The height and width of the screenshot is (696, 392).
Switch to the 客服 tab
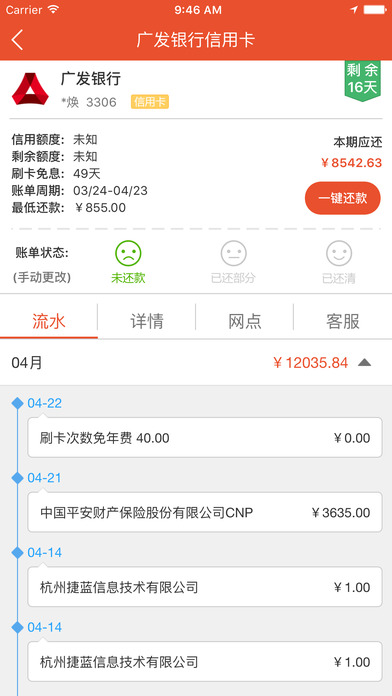tap(343, 321)
